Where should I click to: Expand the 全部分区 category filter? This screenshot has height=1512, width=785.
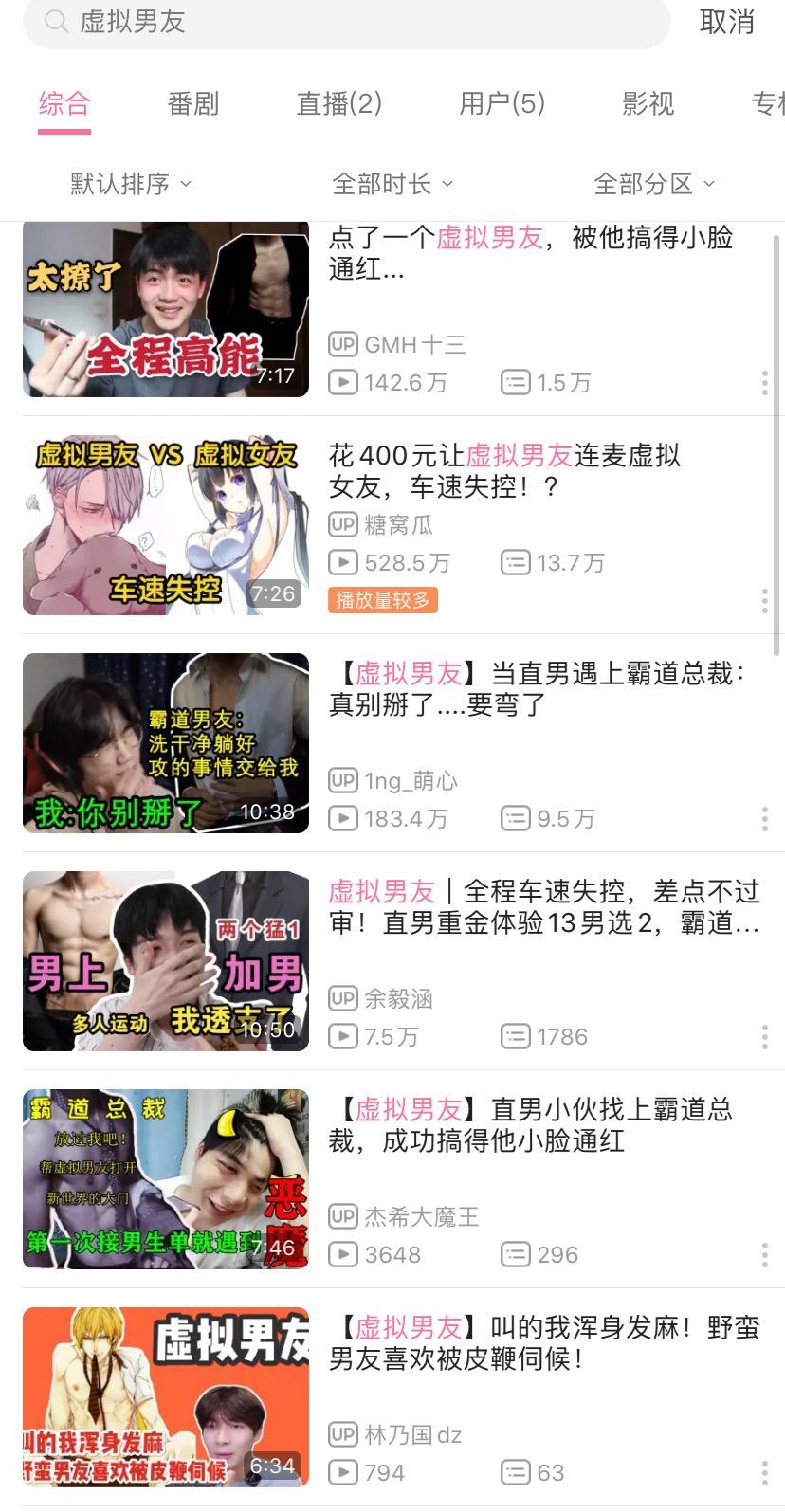click(653, 183)
